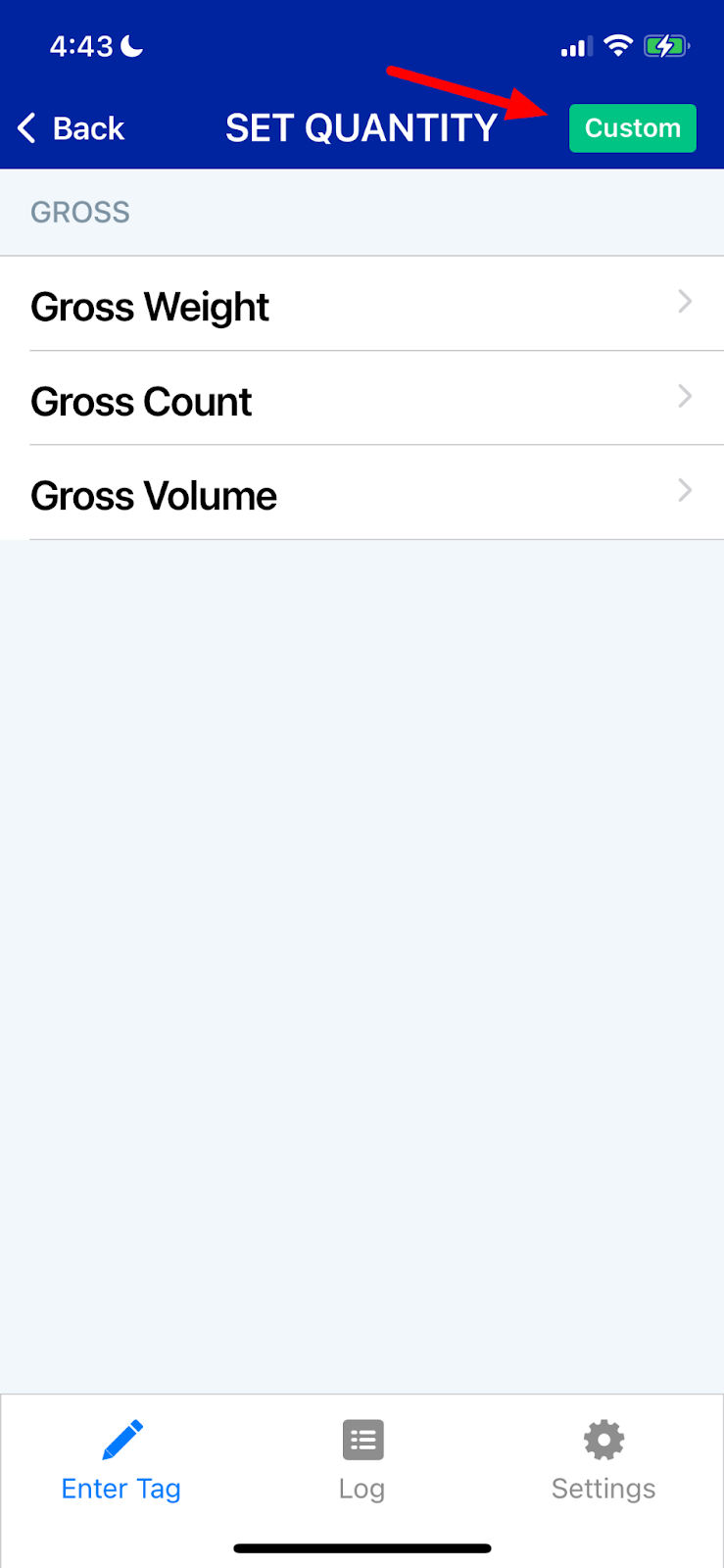Open the Gross Weight option
Image resolution: width=724 pixels, height=1568 pixels.
click(362, 306)
